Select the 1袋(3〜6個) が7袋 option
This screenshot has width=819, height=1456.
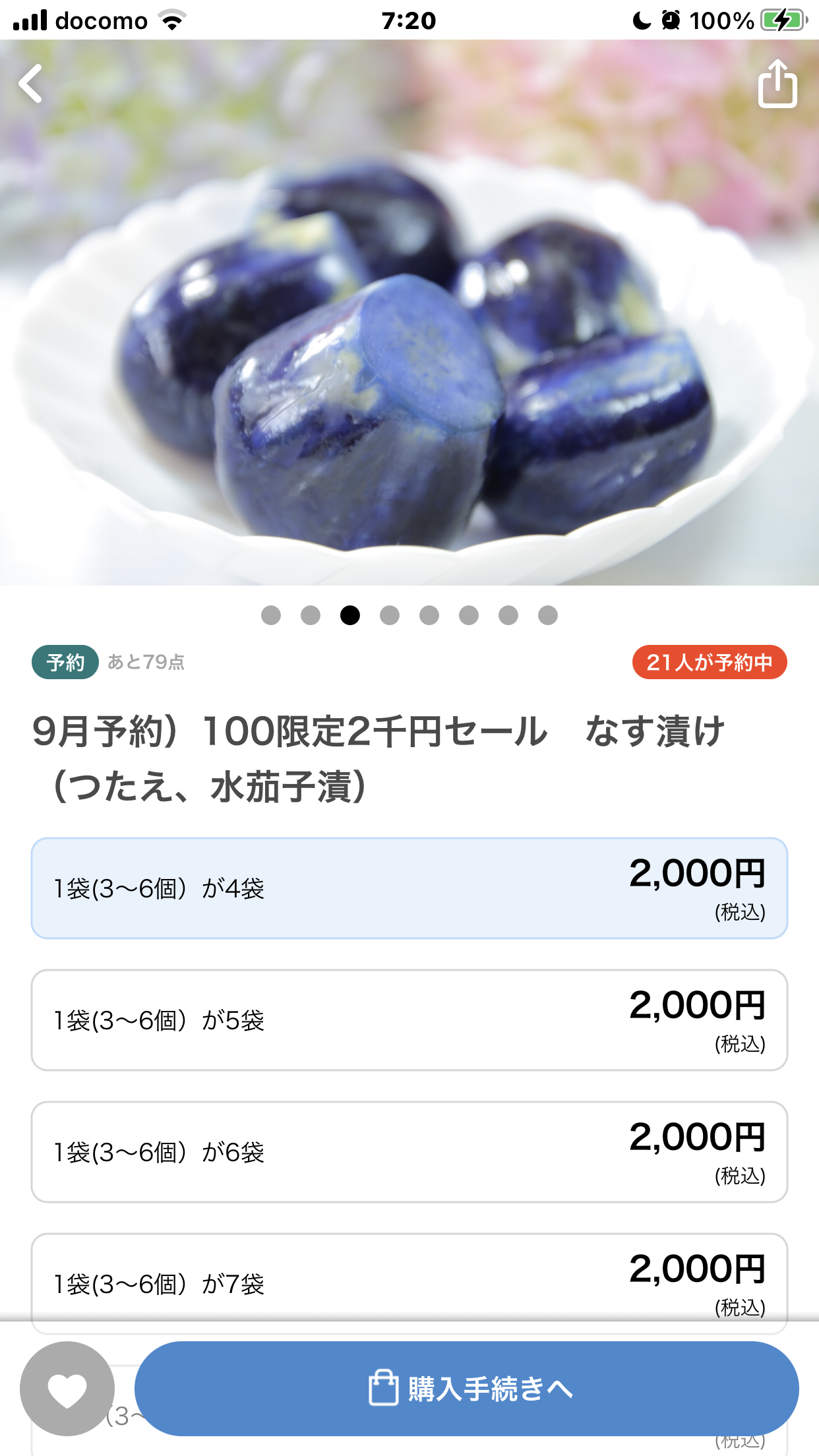pyautogui.click(x=409, y=1279)
